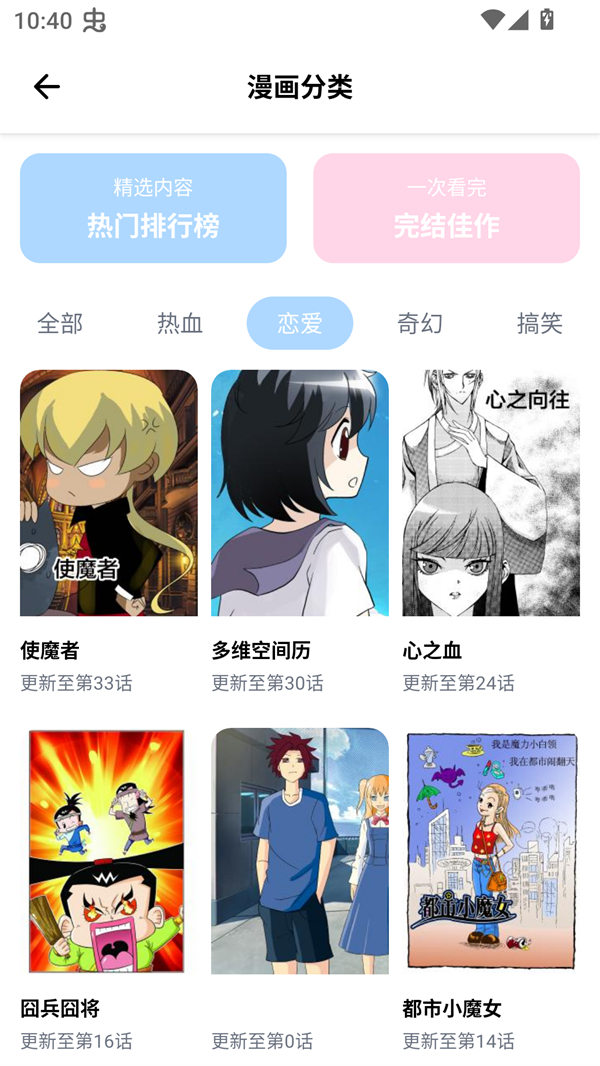Image resolution: width=600 pixels, height=1066 pixels.
Task: Go back from 漫画分类 page
Action: [x=47, y=87]
